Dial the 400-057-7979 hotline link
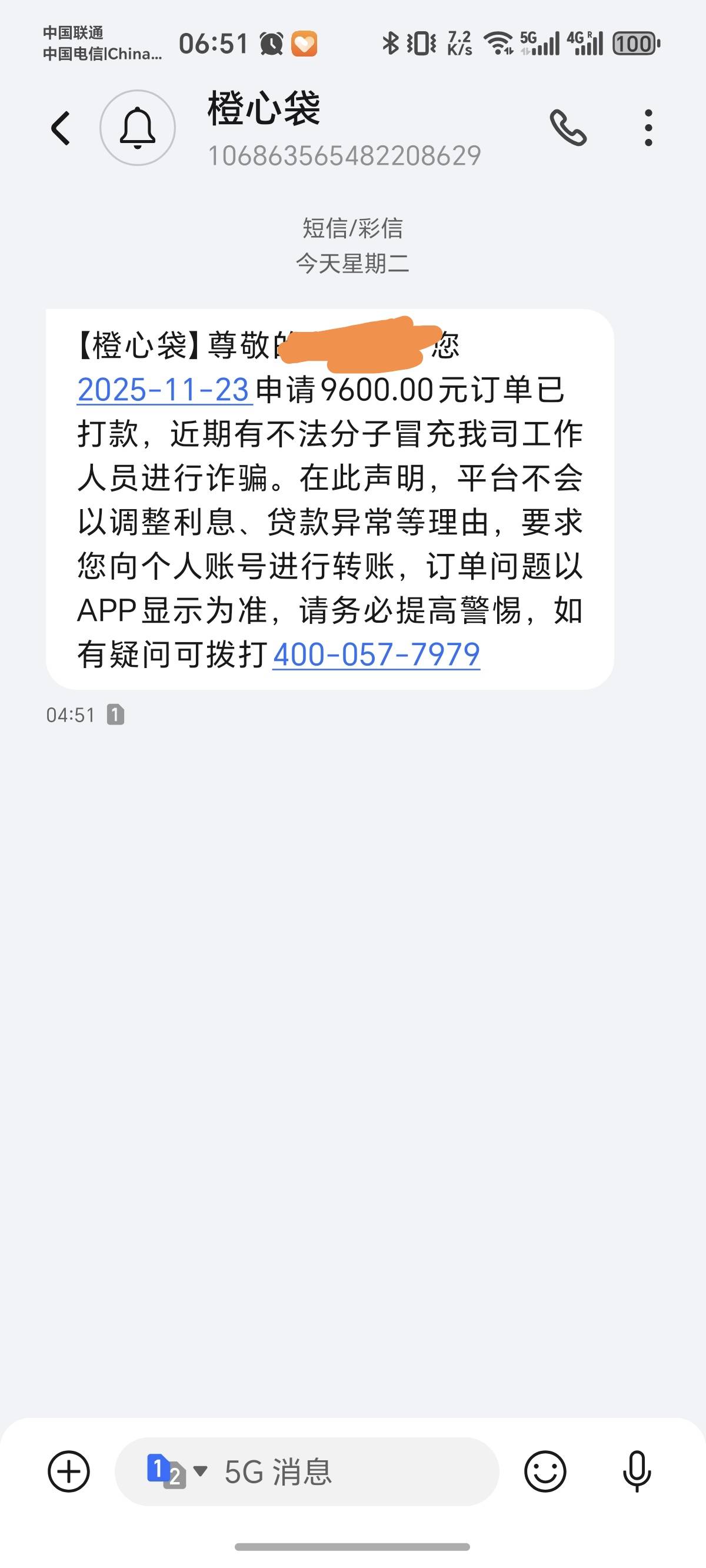 376,655
